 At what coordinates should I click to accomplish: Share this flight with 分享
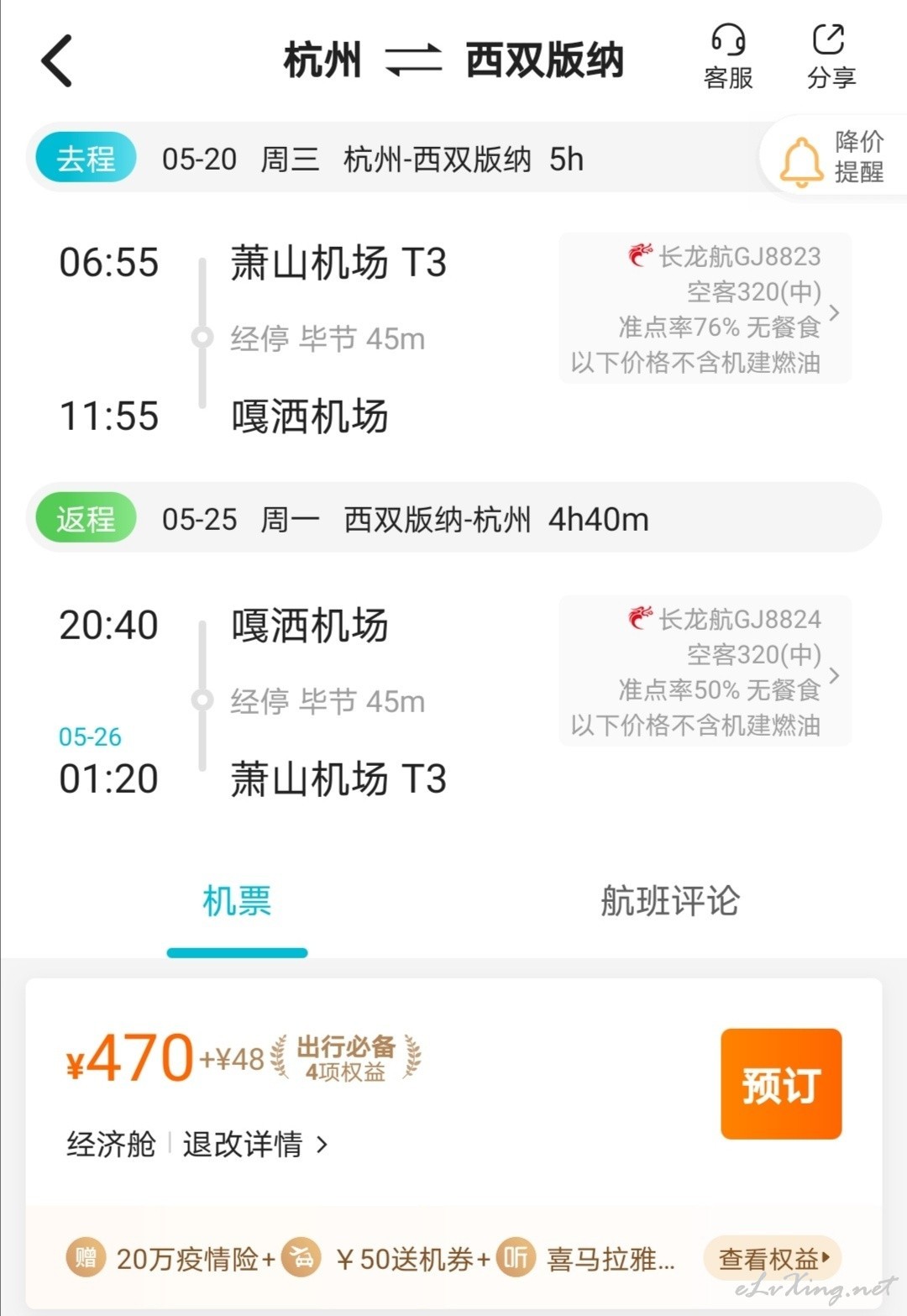tap(831, 57)
